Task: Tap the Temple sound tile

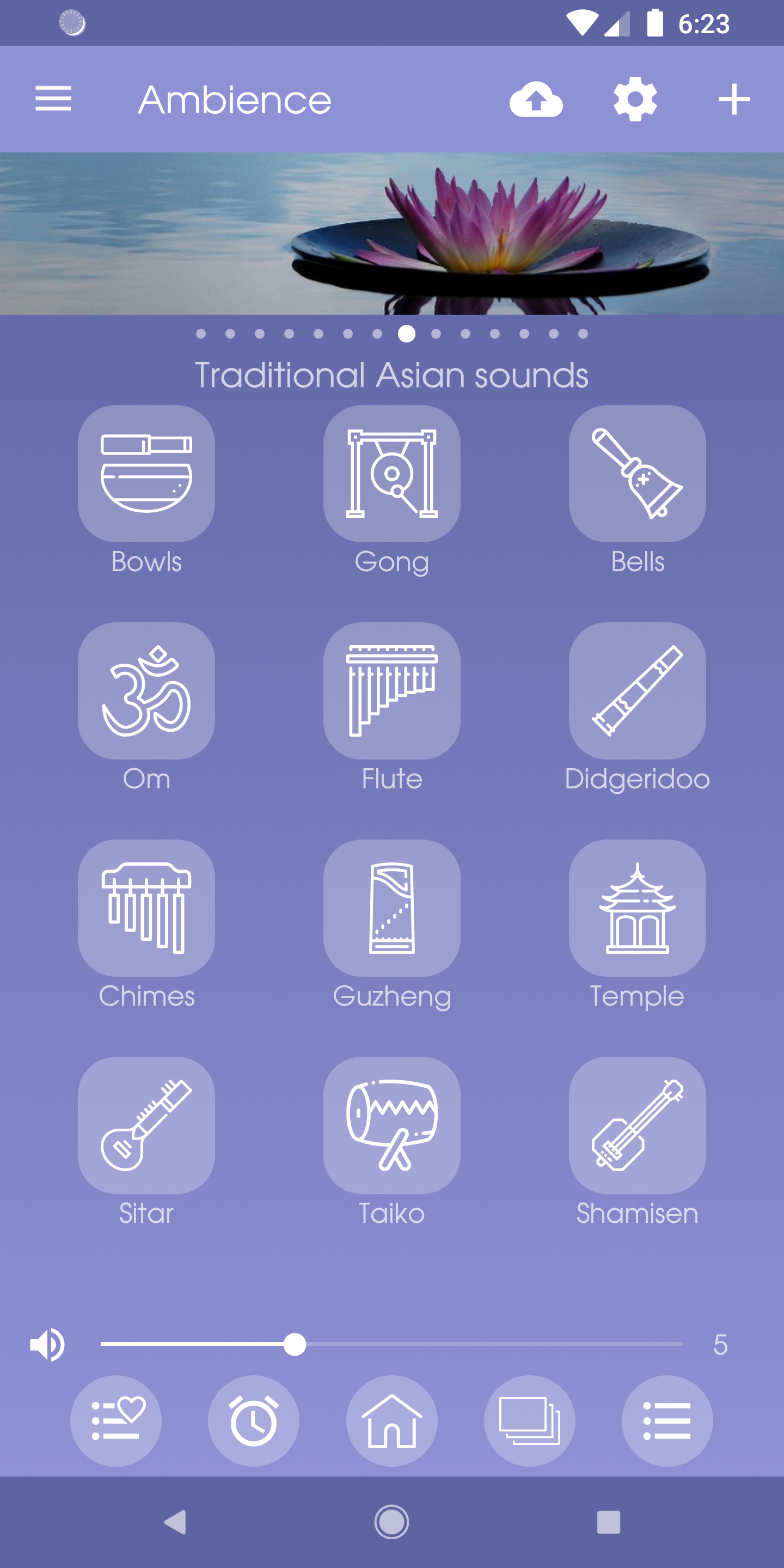Action: (x=636, y=908)
